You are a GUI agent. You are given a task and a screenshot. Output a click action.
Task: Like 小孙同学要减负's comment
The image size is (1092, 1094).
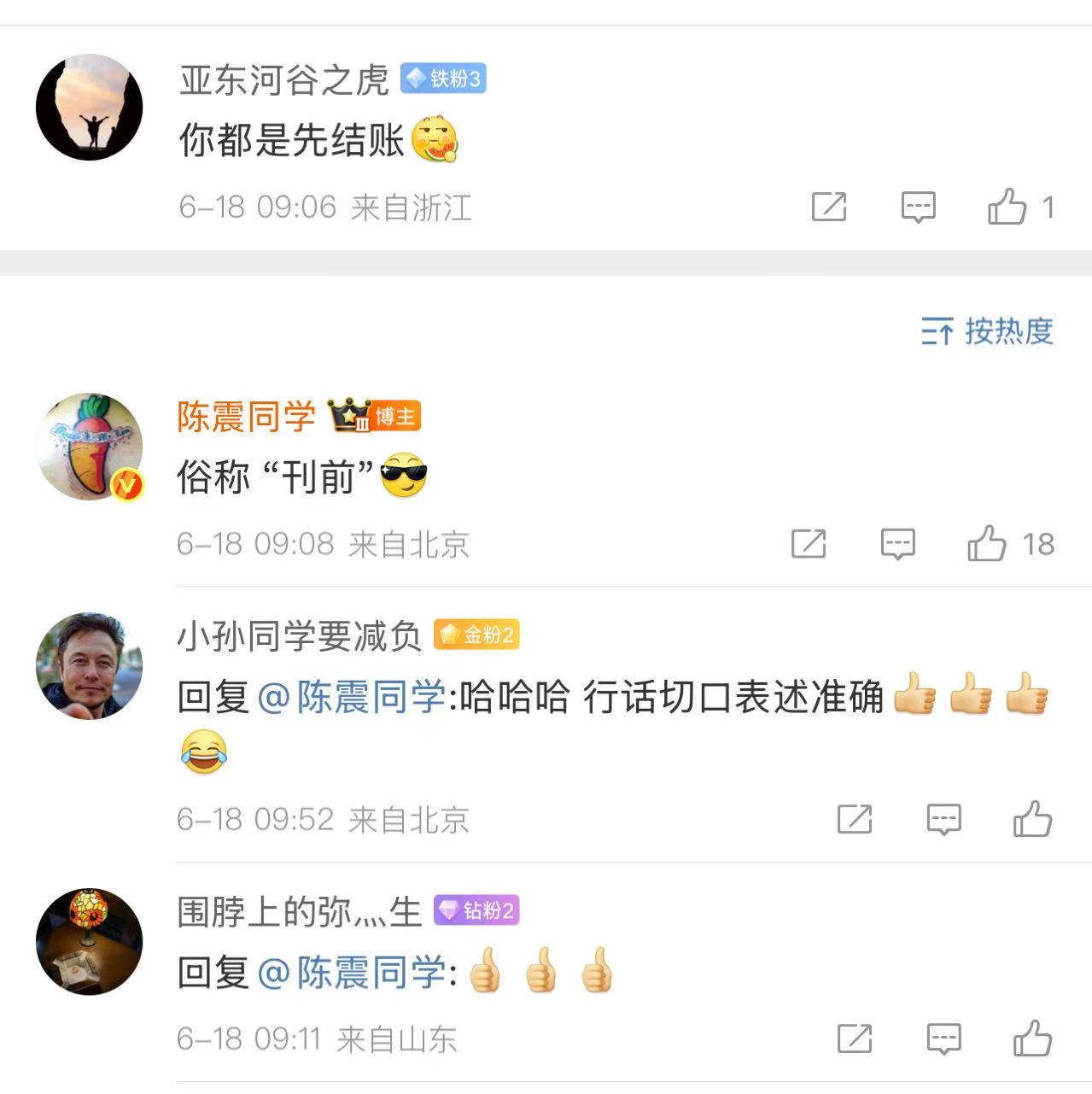(x=1032, y=819)
